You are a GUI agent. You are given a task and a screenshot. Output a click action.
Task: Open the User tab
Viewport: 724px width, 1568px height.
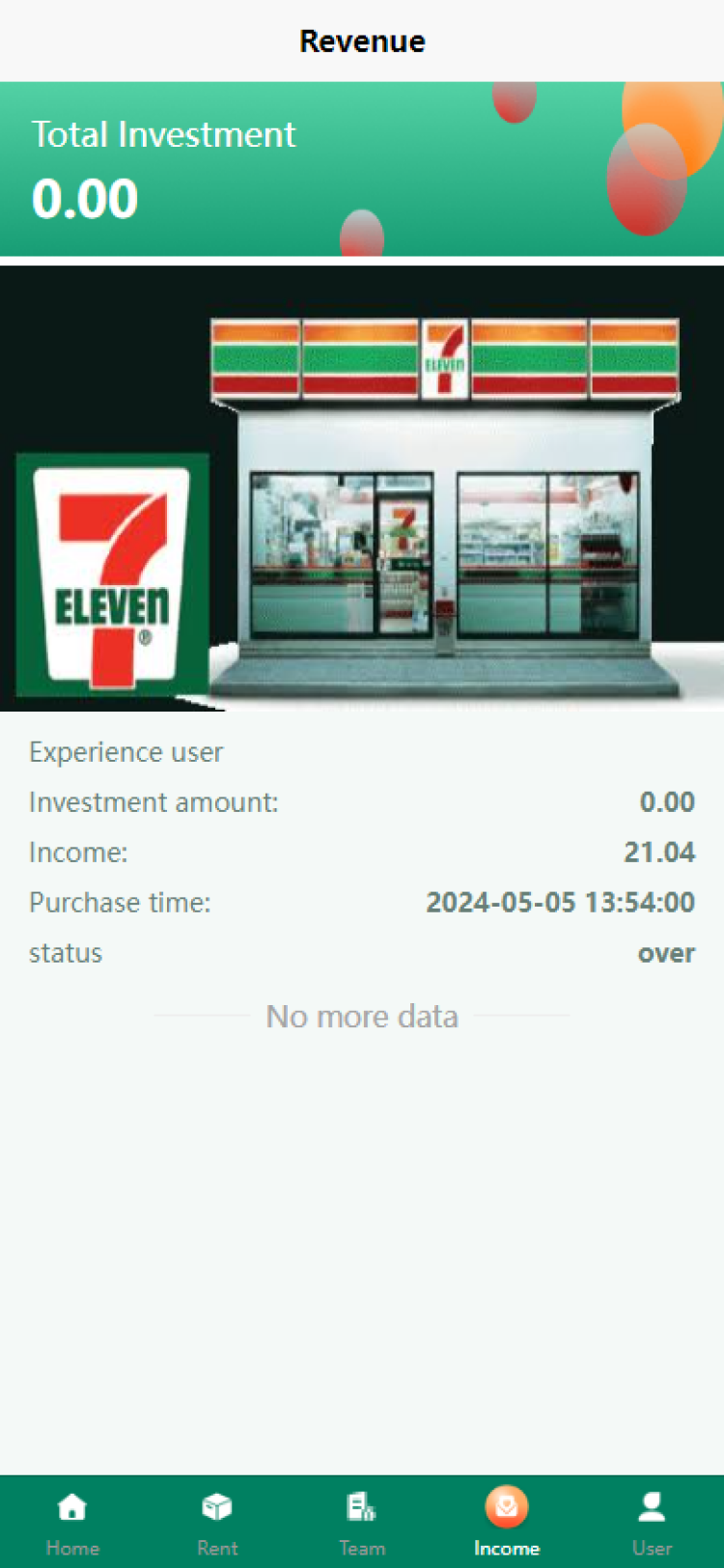652,1522
